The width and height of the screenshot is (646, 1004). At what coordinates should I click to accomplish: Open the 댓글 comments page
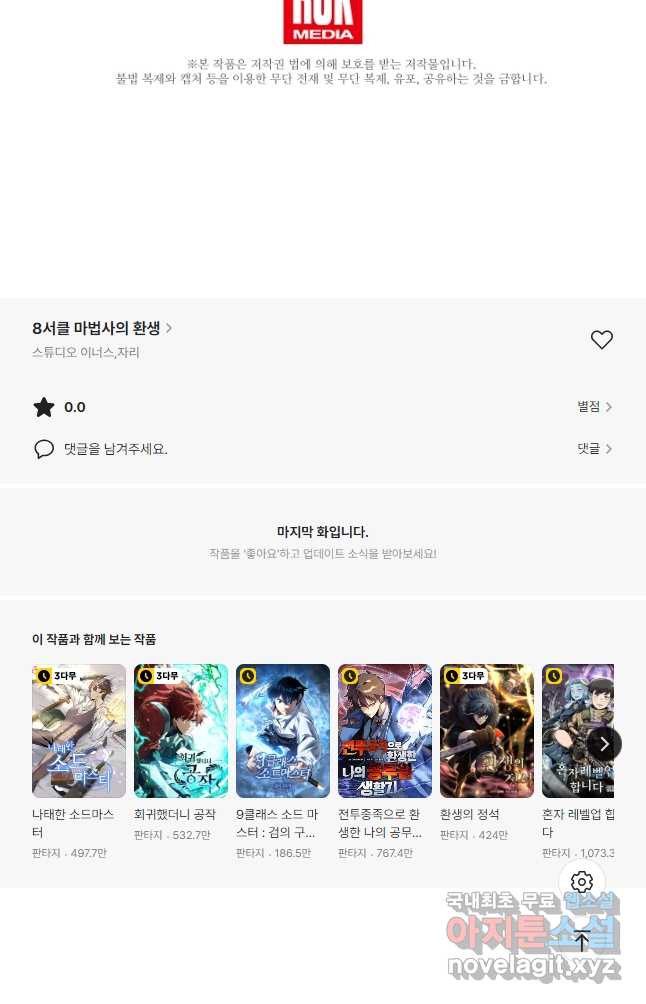[x=594, y=449]
